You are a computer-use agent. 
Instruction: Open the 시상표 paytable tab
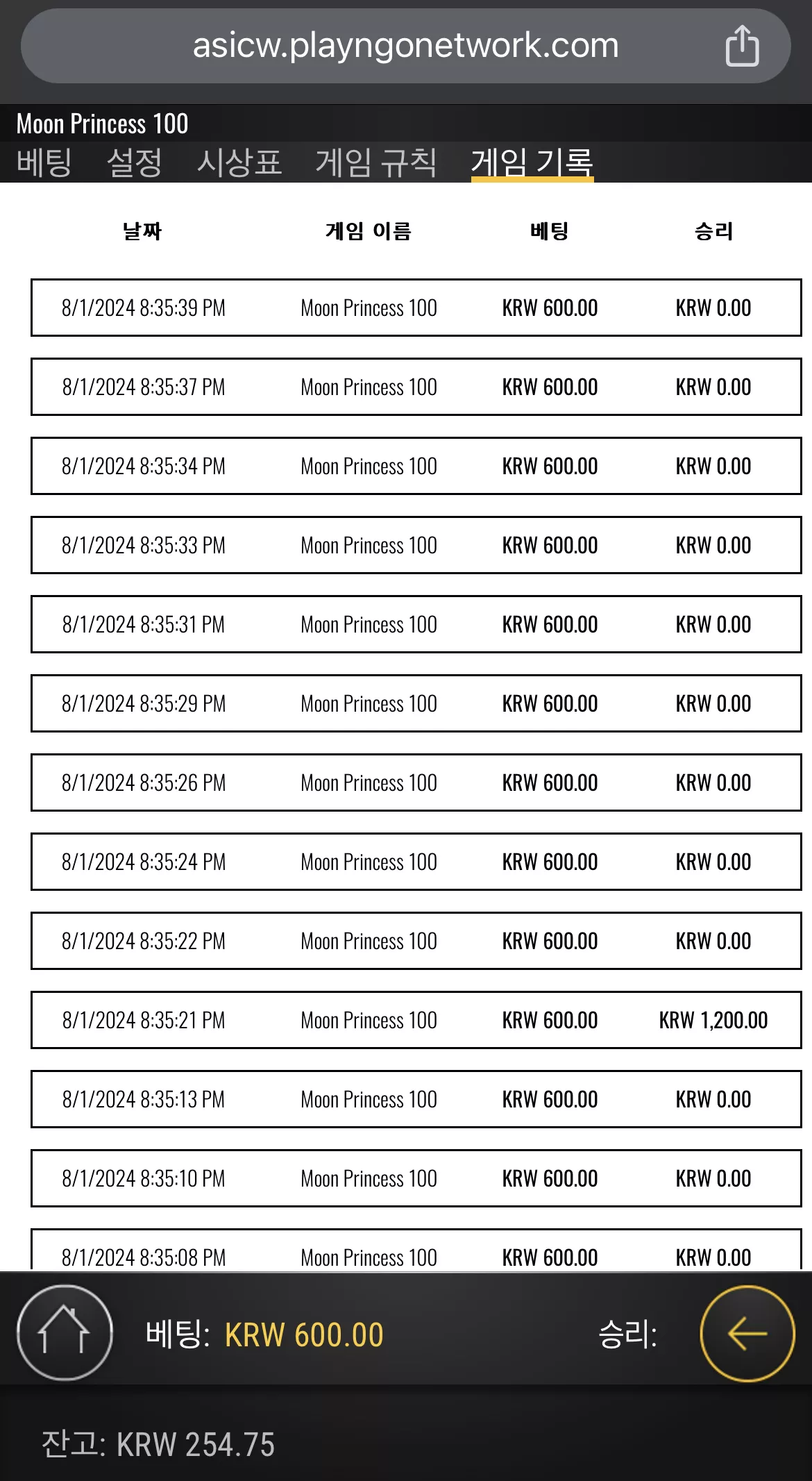tap(239, 162)
